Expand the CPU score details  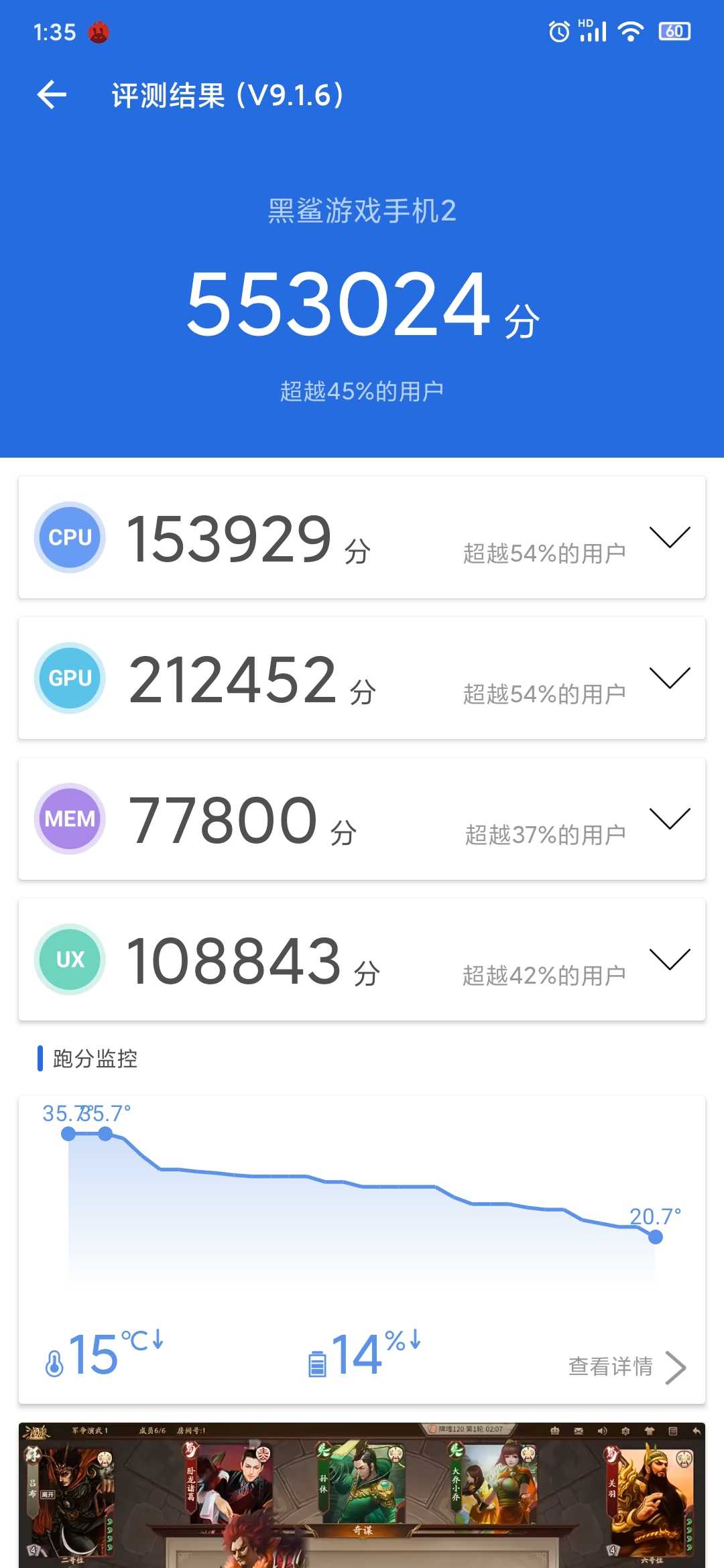tap(669, 537)
